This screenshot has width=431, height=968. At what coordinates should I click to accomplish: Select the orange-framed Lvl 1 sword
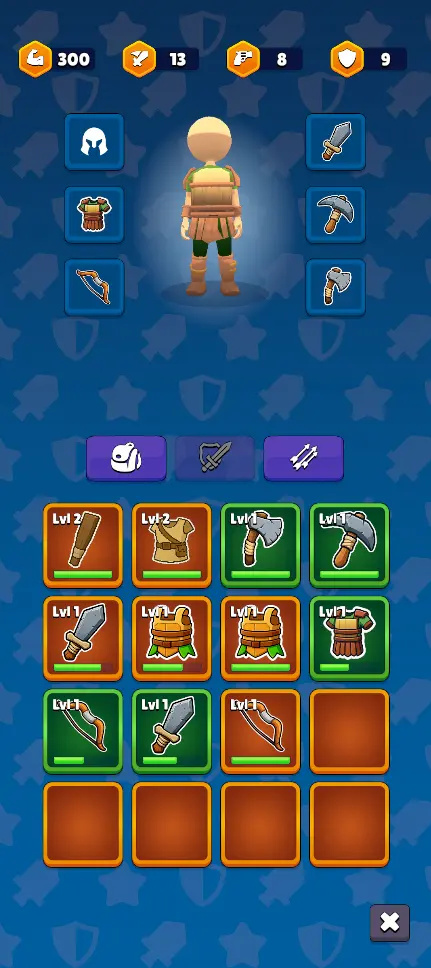pyautogui.click(x=83, y=638)
